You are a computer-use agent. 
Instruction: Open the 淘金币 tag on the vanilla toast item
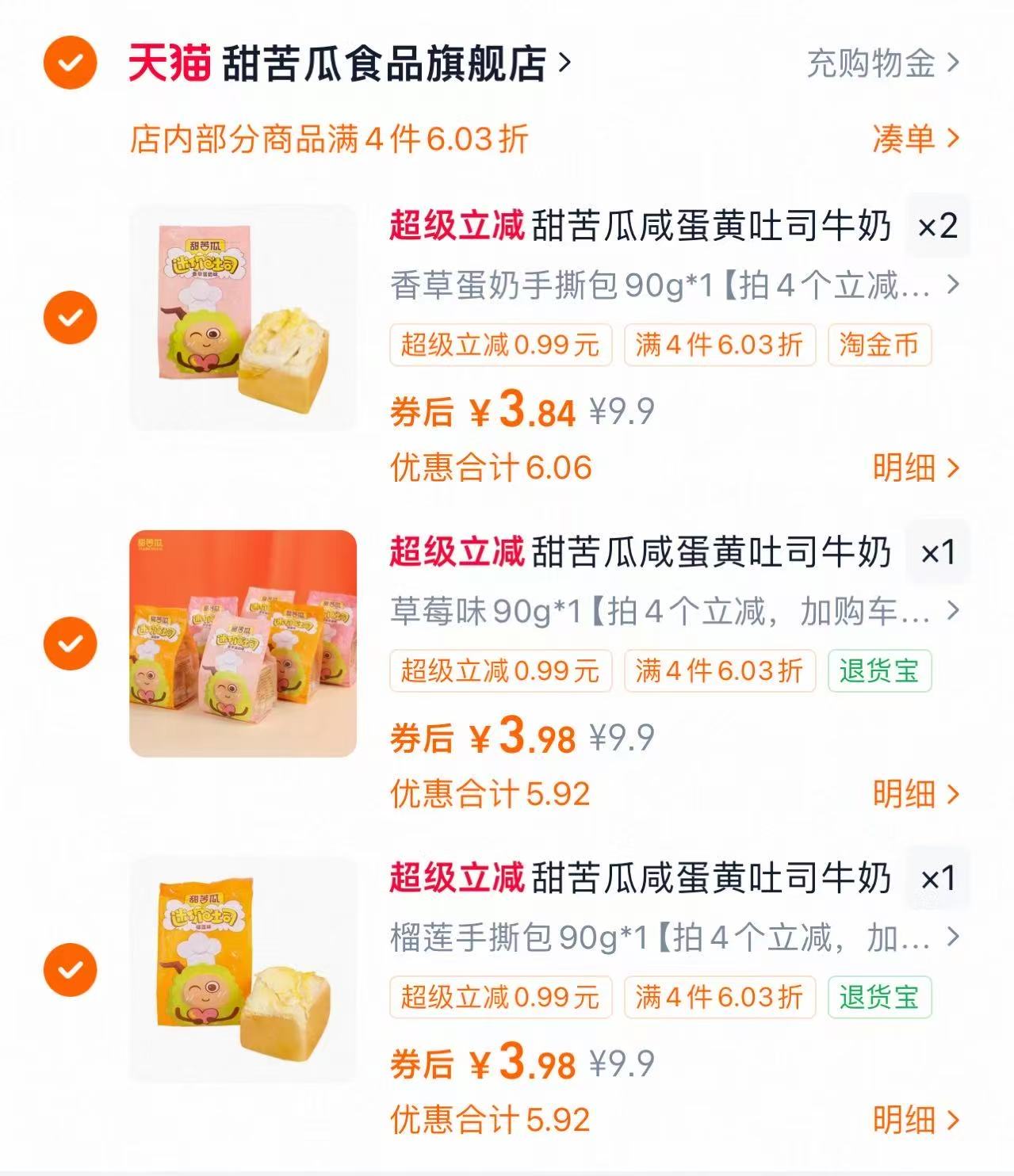coord(880,345)
